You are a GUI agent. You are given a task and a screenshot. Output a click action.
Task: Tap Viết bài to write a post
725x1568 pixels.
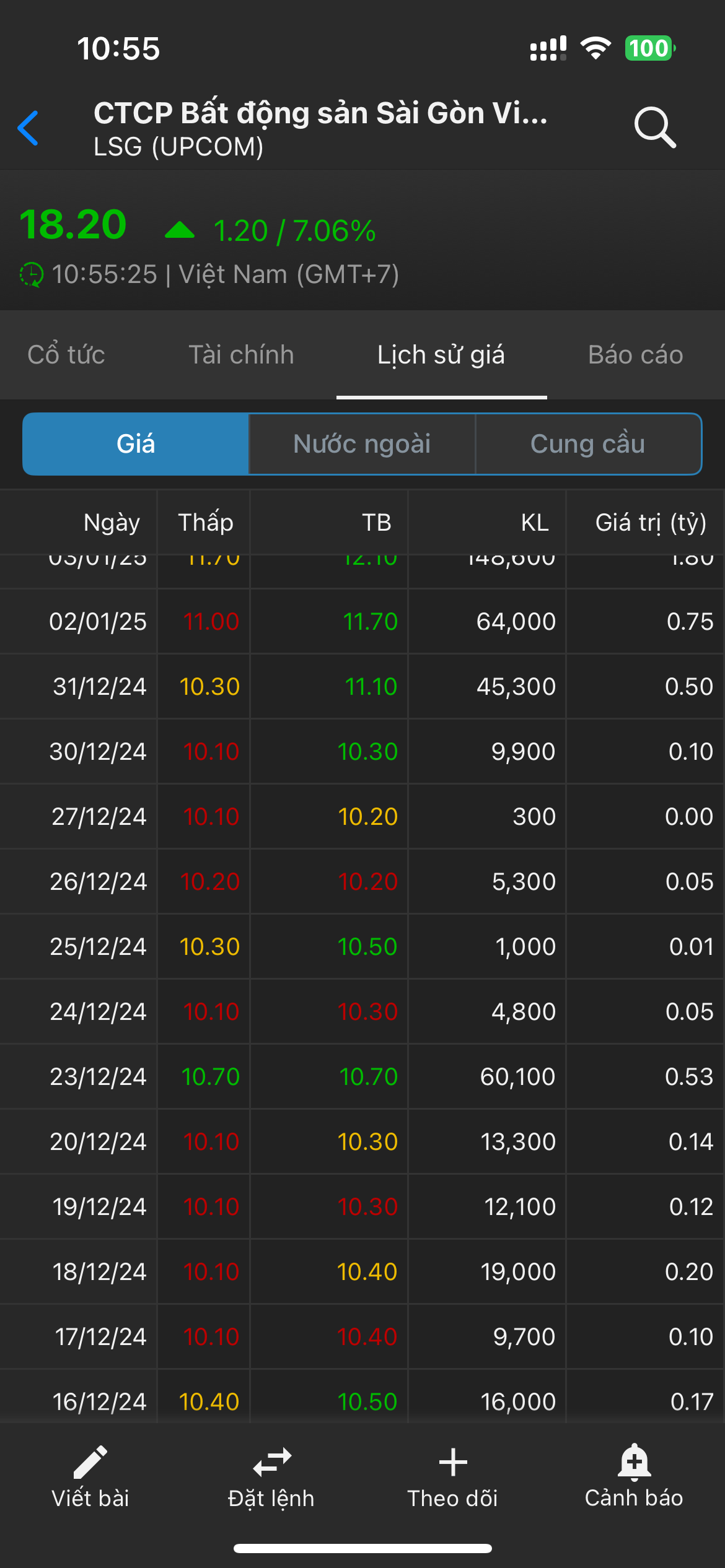pos(90,1478)
